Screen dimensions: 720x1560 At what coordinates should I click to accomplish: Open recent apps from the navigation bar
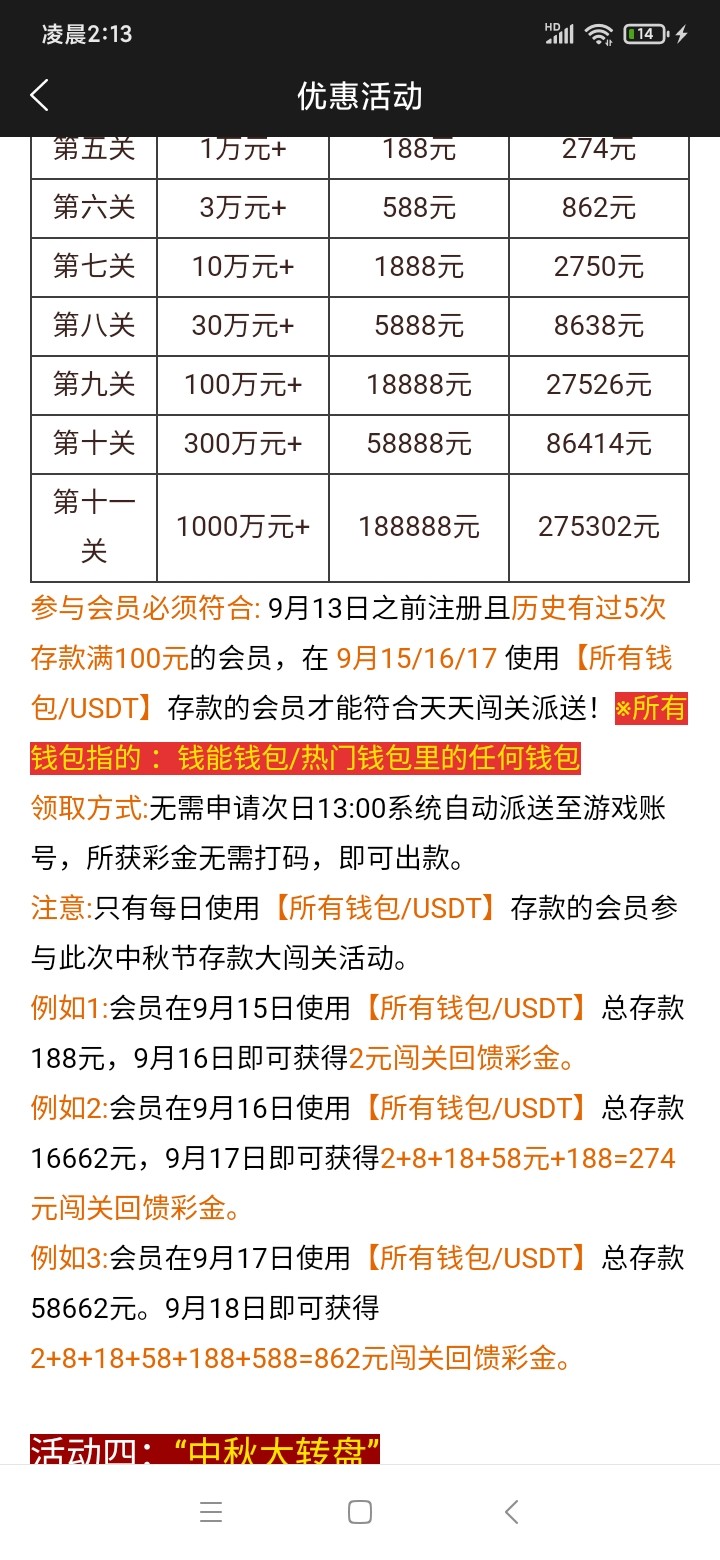pos(211,1512)
